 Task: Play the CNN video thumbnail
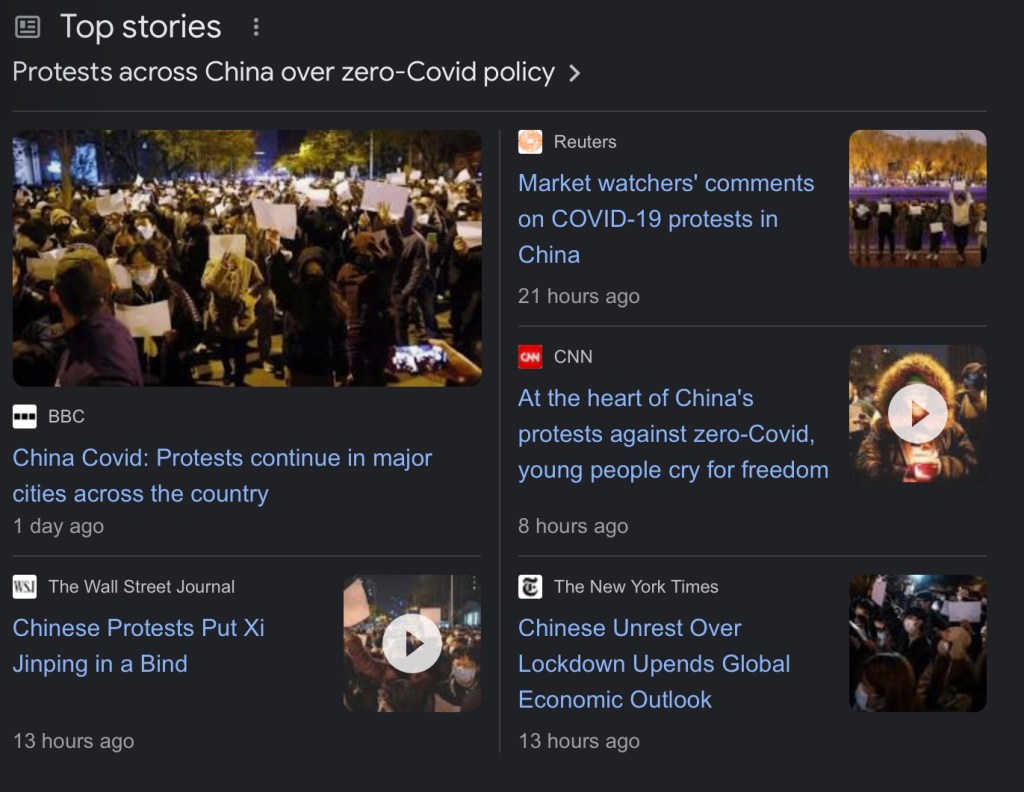pos(917,414)
